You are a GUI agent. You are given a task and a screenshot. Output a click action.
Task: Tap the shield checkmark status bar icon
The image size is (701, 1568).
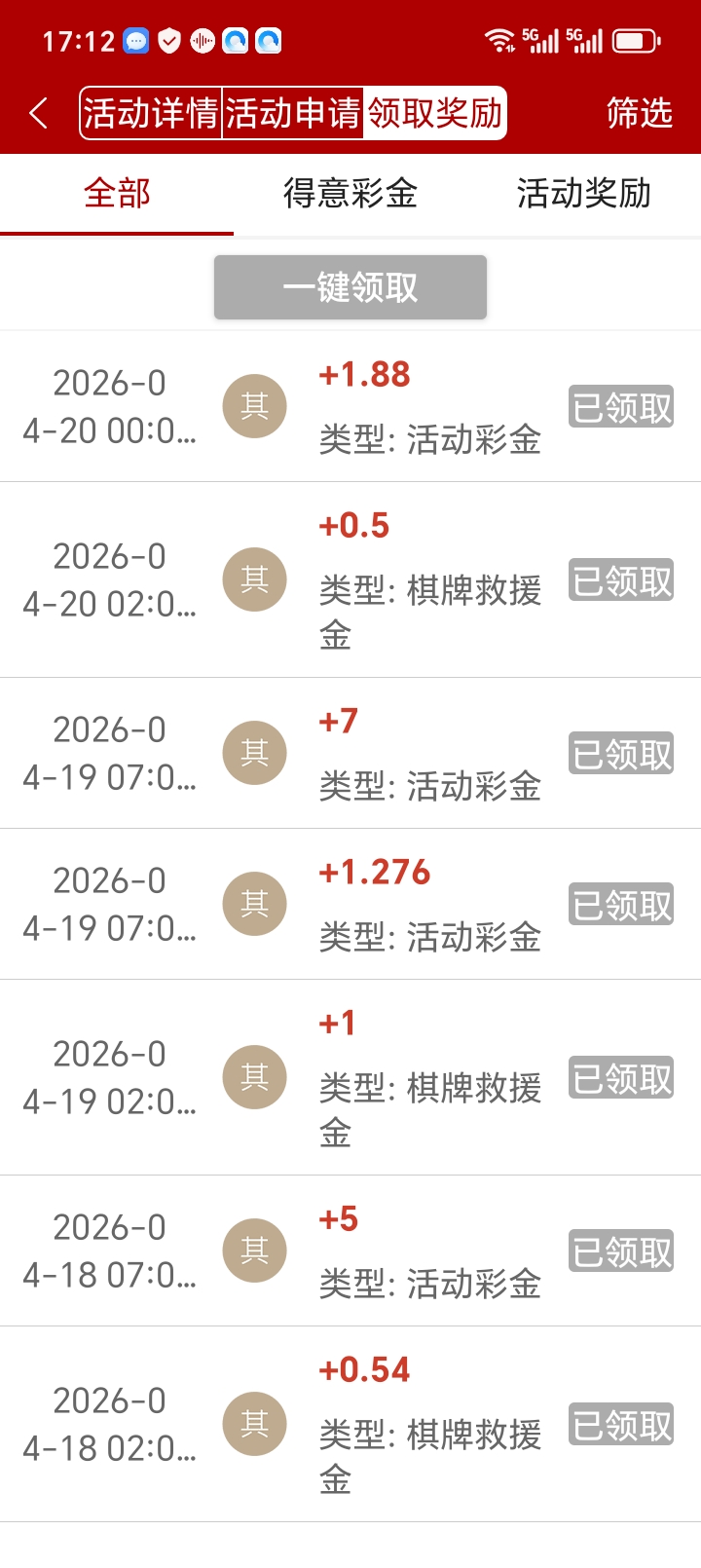pos(168,41)
